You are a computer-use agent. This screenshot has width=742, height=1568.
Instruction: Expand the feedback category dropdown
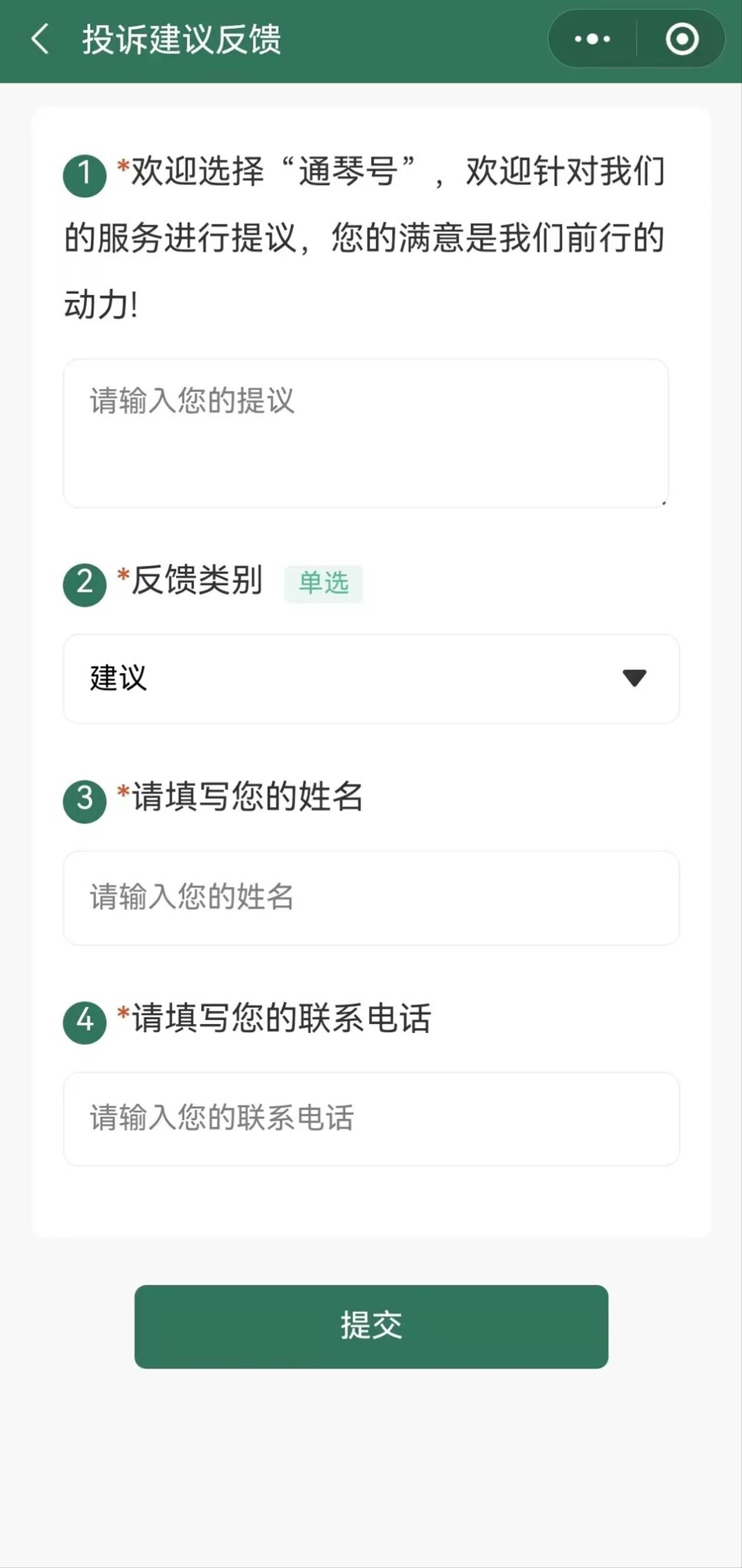coord(370,679)
